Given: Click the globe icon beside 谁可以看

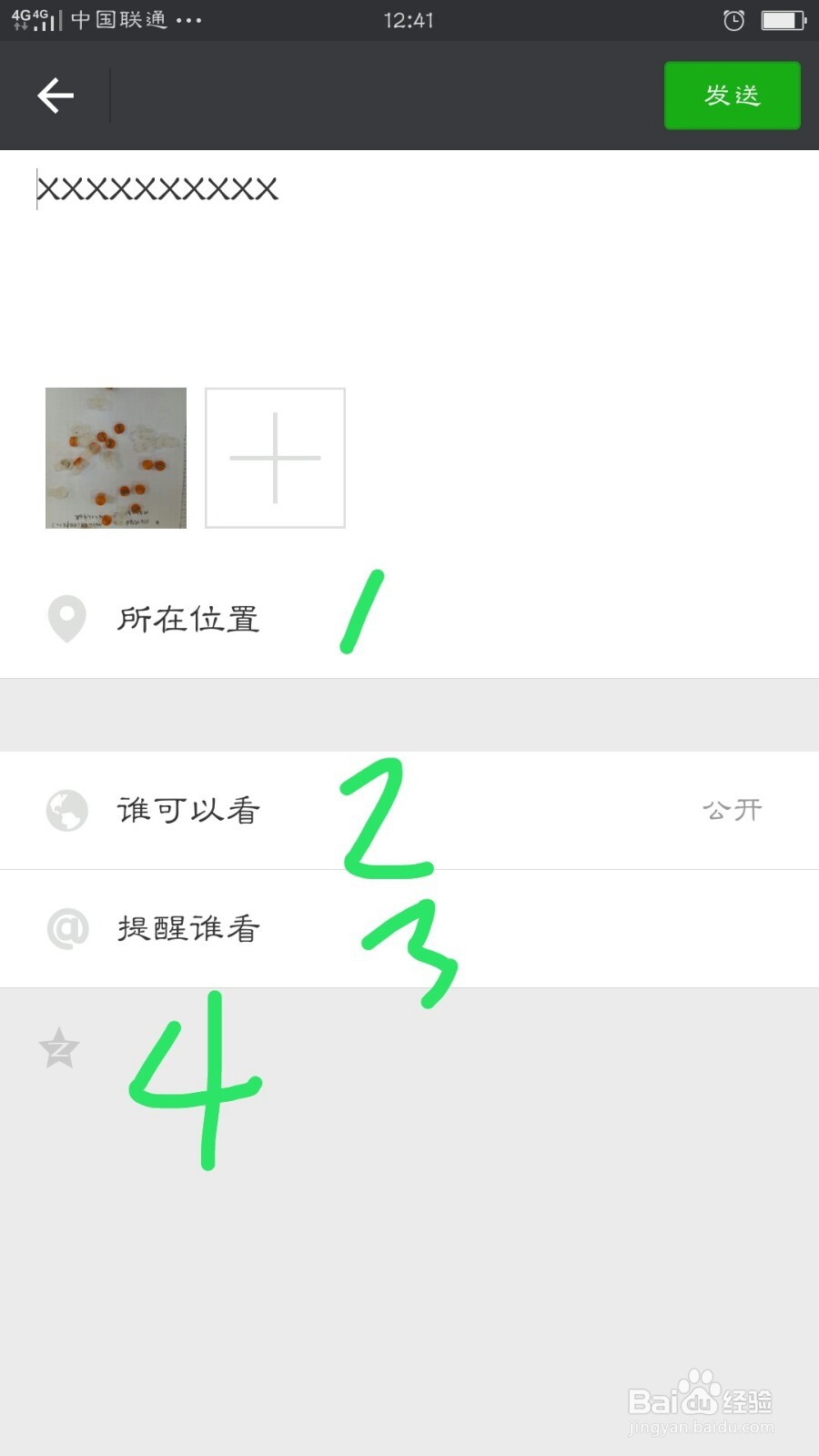Looking at the screenshot, I should coord(66,810).
